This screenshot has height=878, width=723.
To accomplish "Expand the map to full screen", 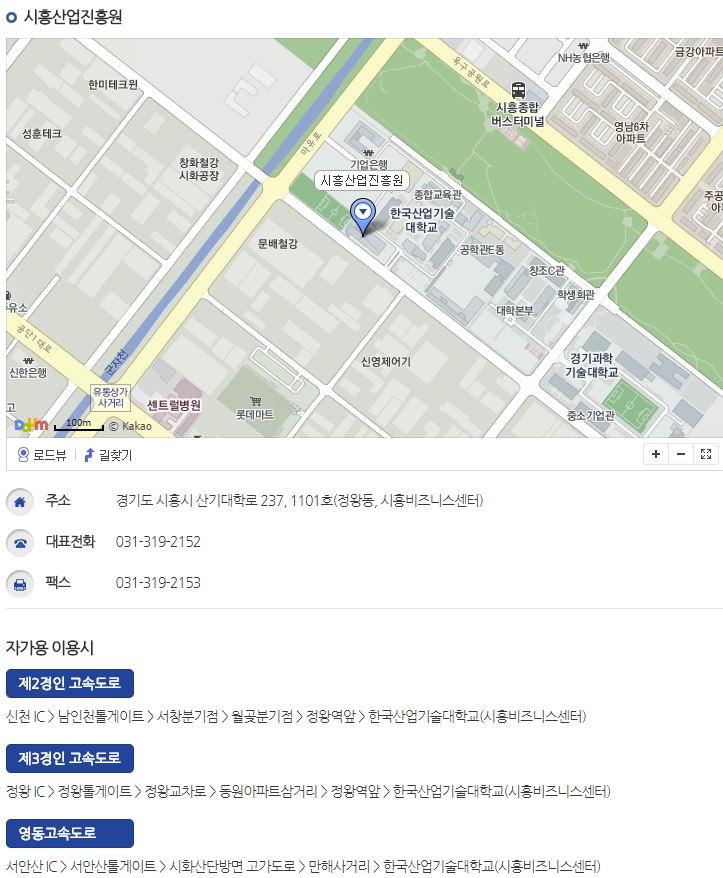I will 706,454.
